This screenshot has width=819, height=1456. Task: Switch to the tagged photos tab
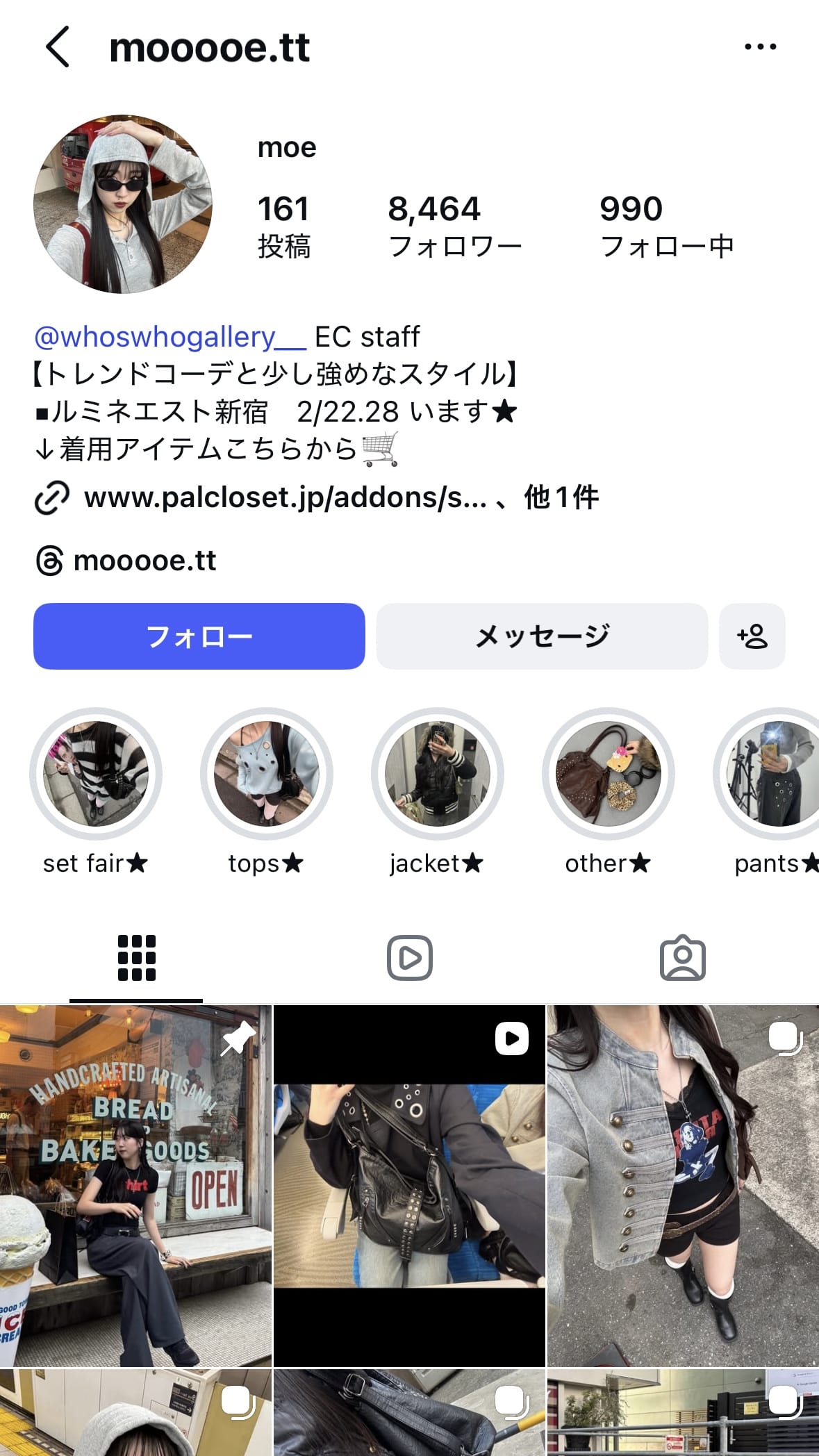(682, 958)
